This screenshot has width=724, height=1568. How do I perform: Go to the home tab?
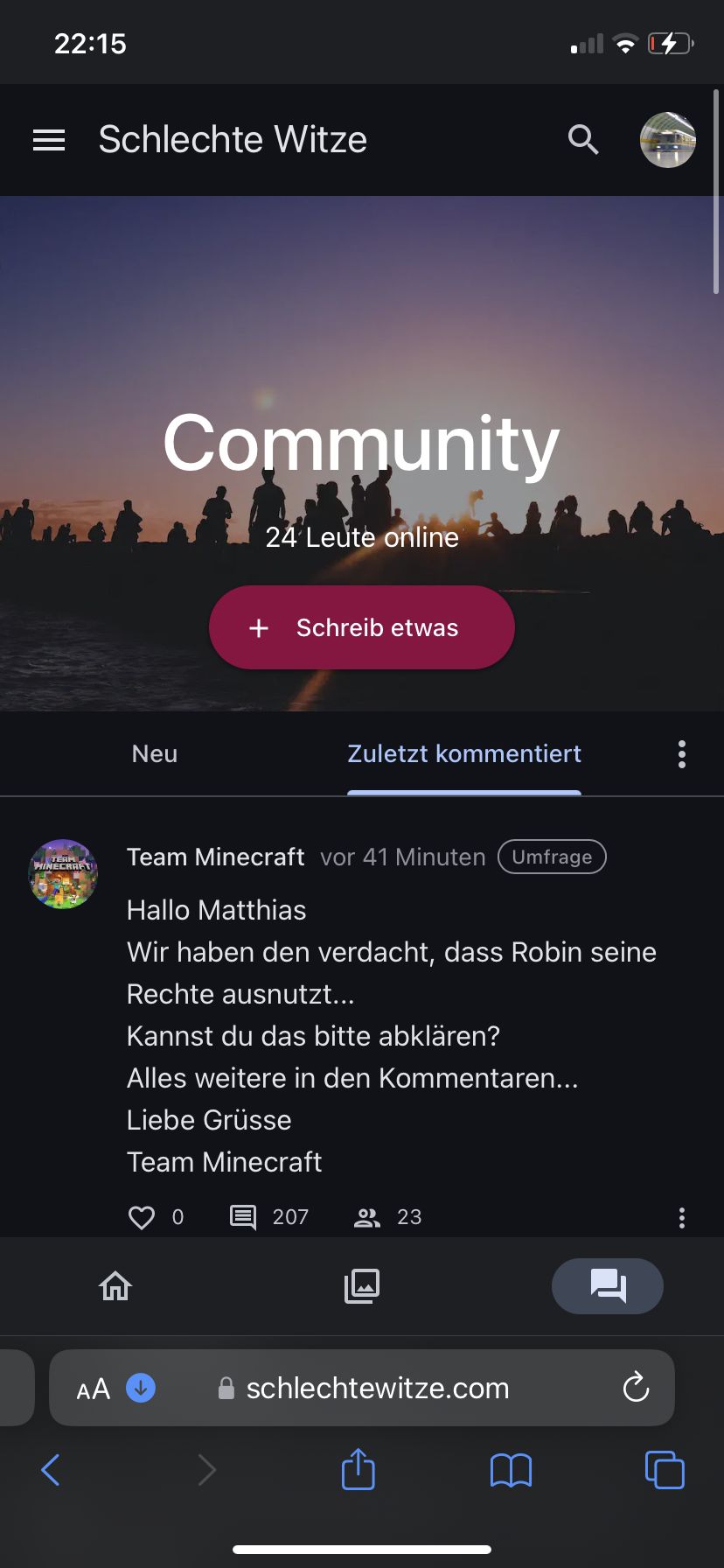tap(115, 1286)
